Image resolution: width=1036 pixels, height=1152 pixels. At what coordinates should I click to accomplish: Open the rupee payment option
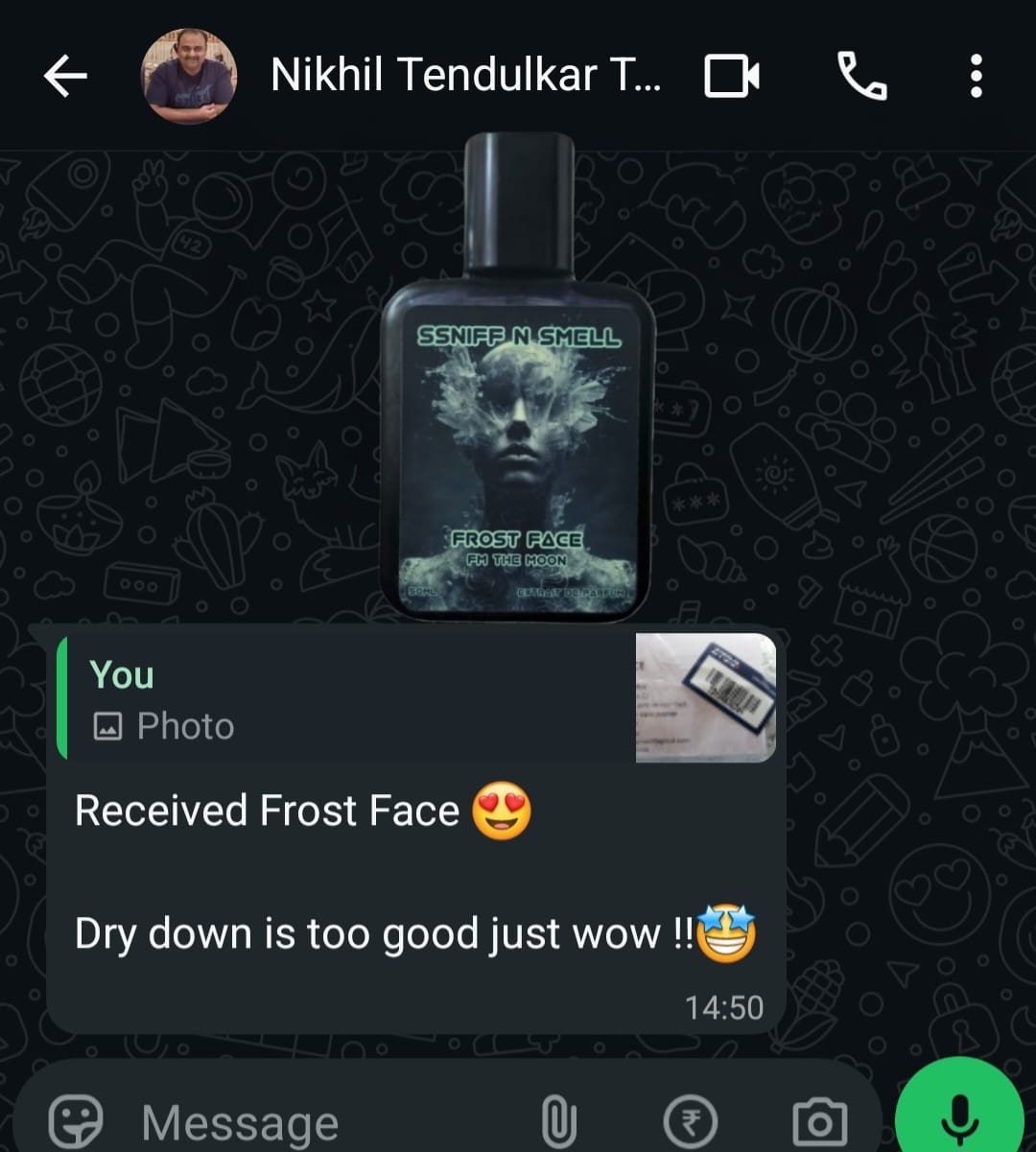pos(690,1120)
